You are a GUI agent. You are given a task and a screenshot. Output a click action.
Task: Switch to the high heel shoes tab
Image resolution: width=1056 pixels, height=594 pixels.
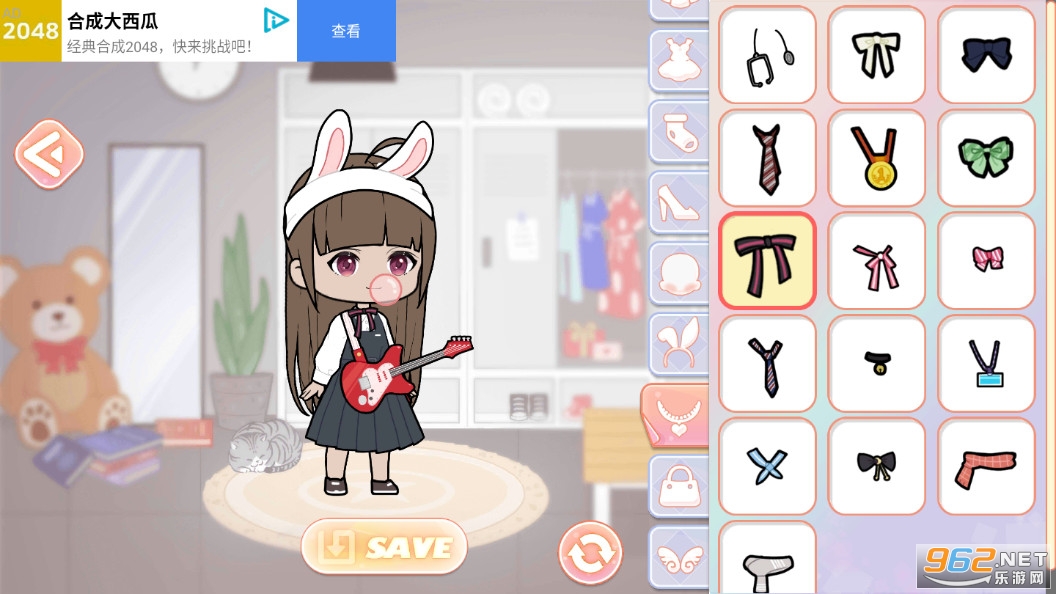(678, 203)
